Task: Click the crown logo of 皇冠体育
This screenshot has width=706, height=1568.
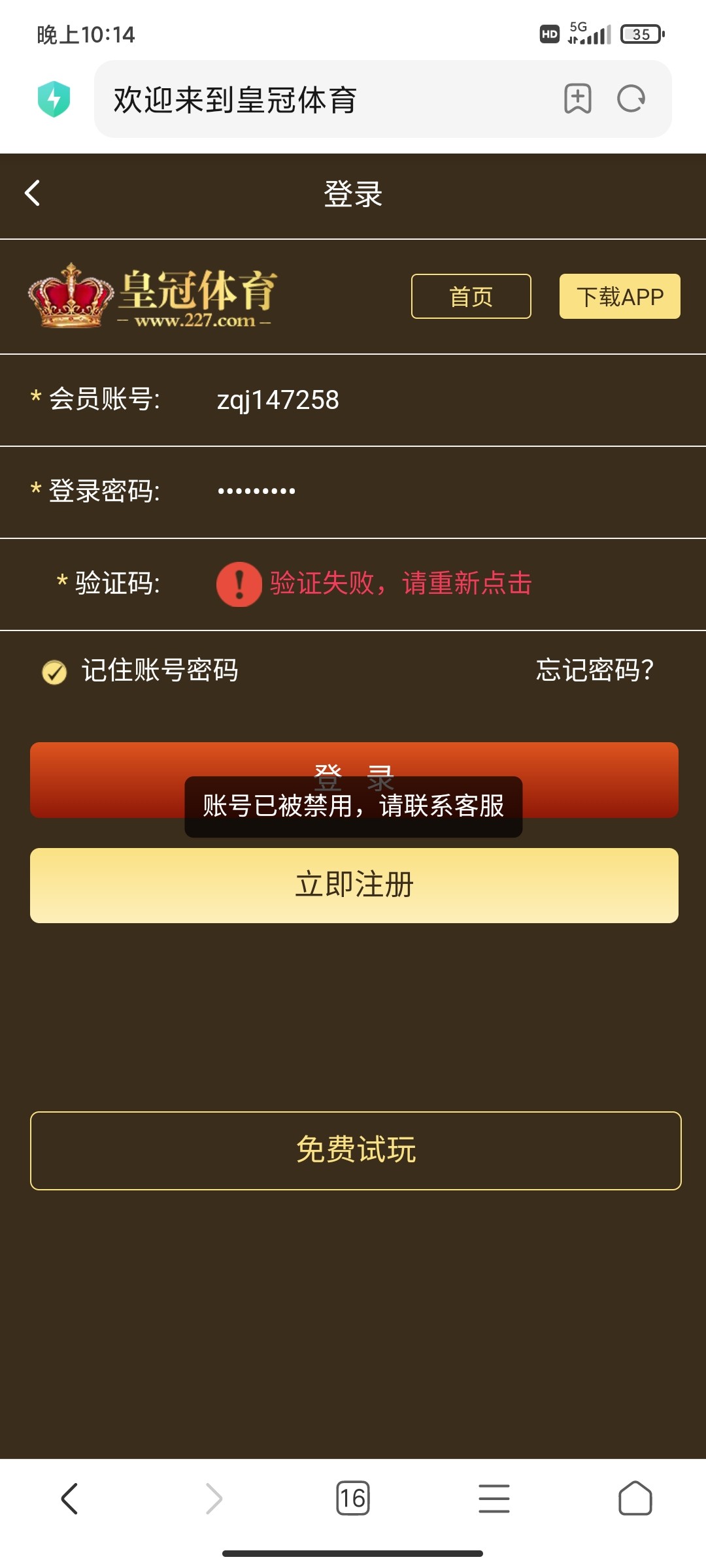Action: (69, 296)
